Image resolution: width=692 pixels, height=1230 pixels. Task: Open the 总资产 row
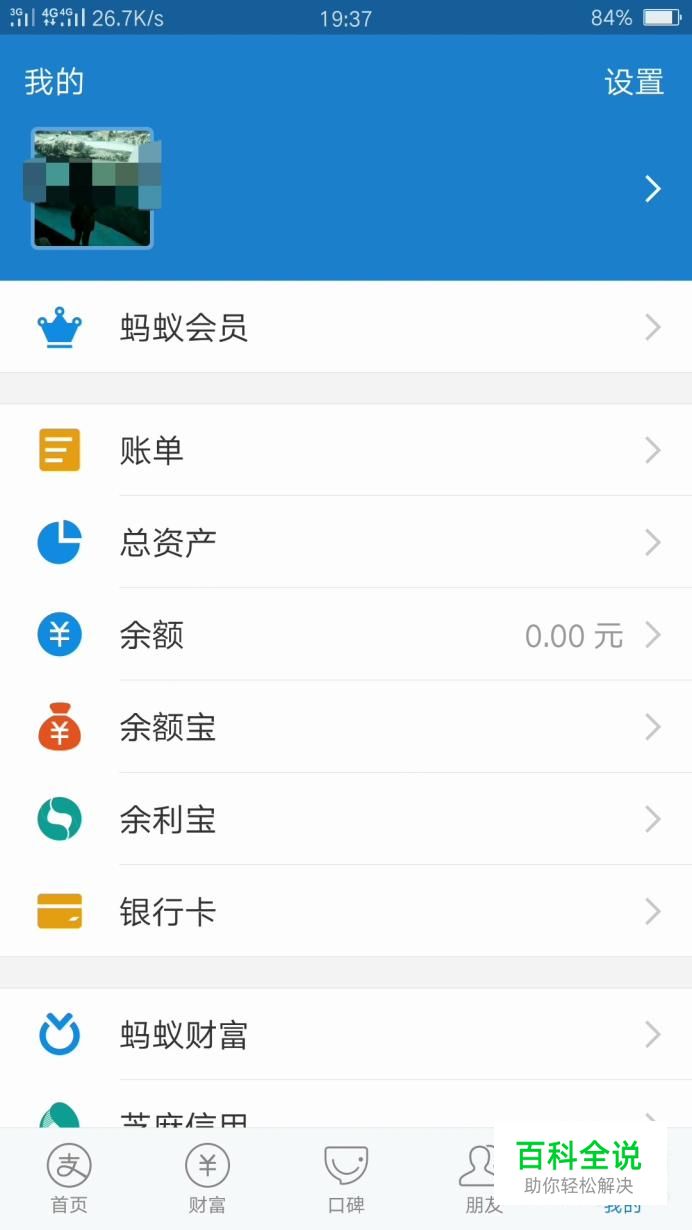pos(346,543)
